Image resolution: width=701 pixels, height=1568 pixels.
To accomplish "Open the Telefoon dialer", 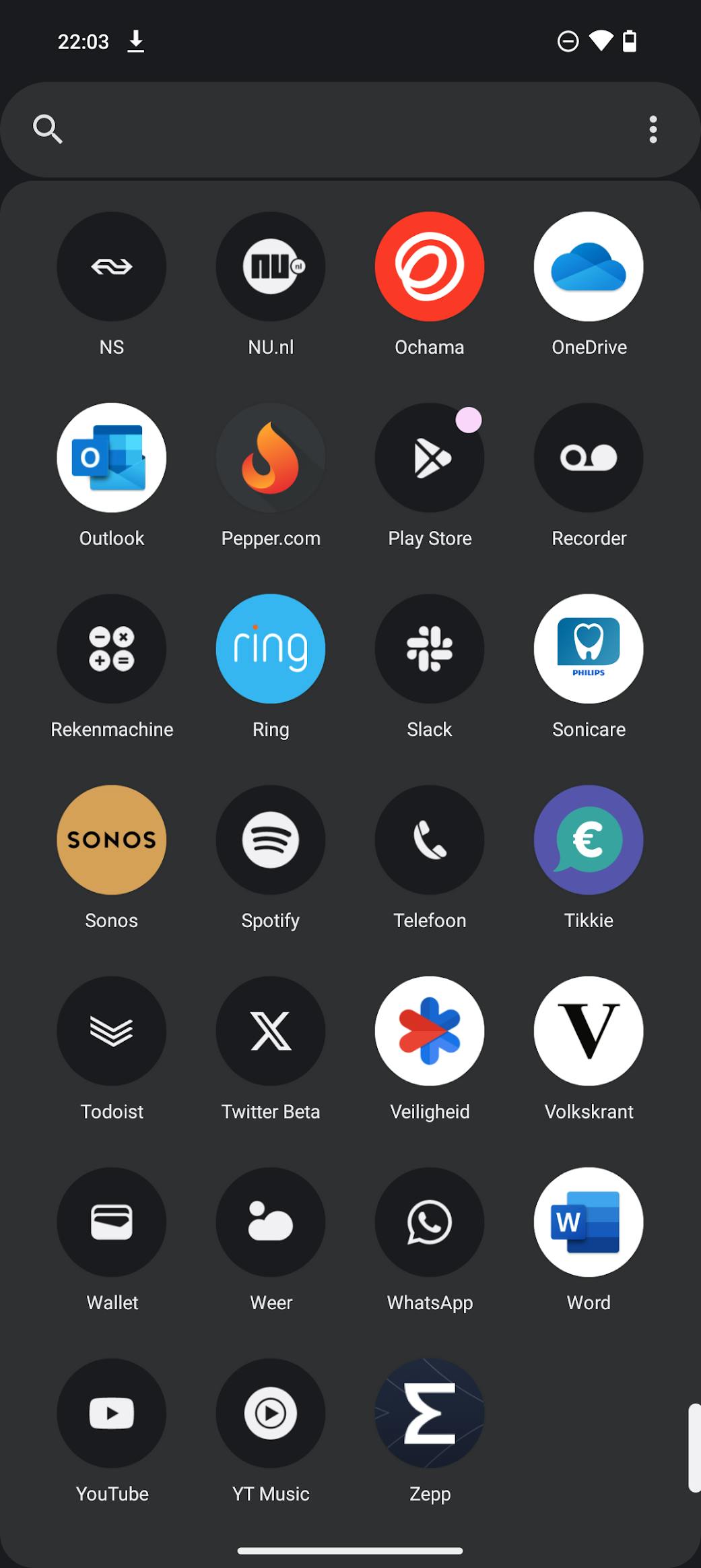I will 430,840.
